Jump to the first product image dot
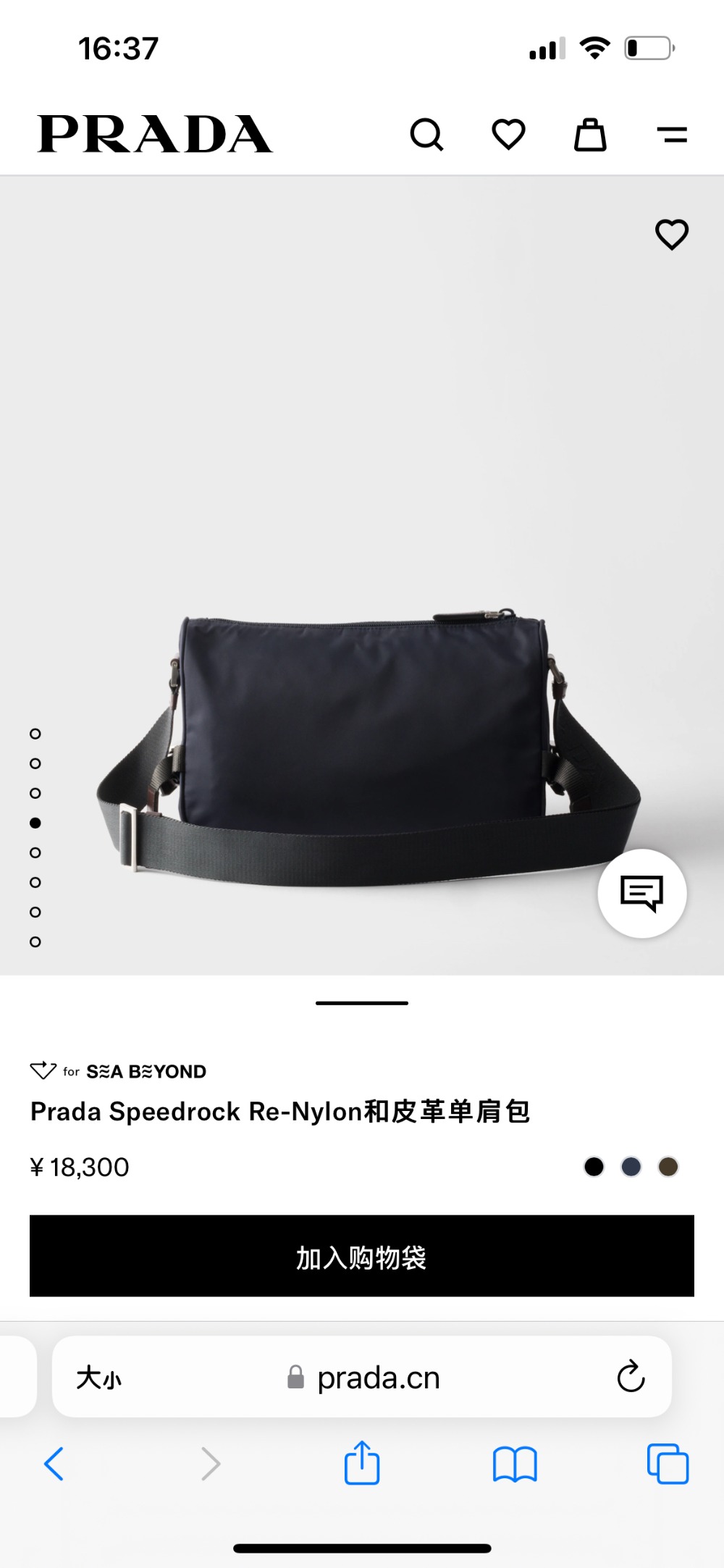Viewport: 724px width, 1568px height. click(x=35, y=734)
